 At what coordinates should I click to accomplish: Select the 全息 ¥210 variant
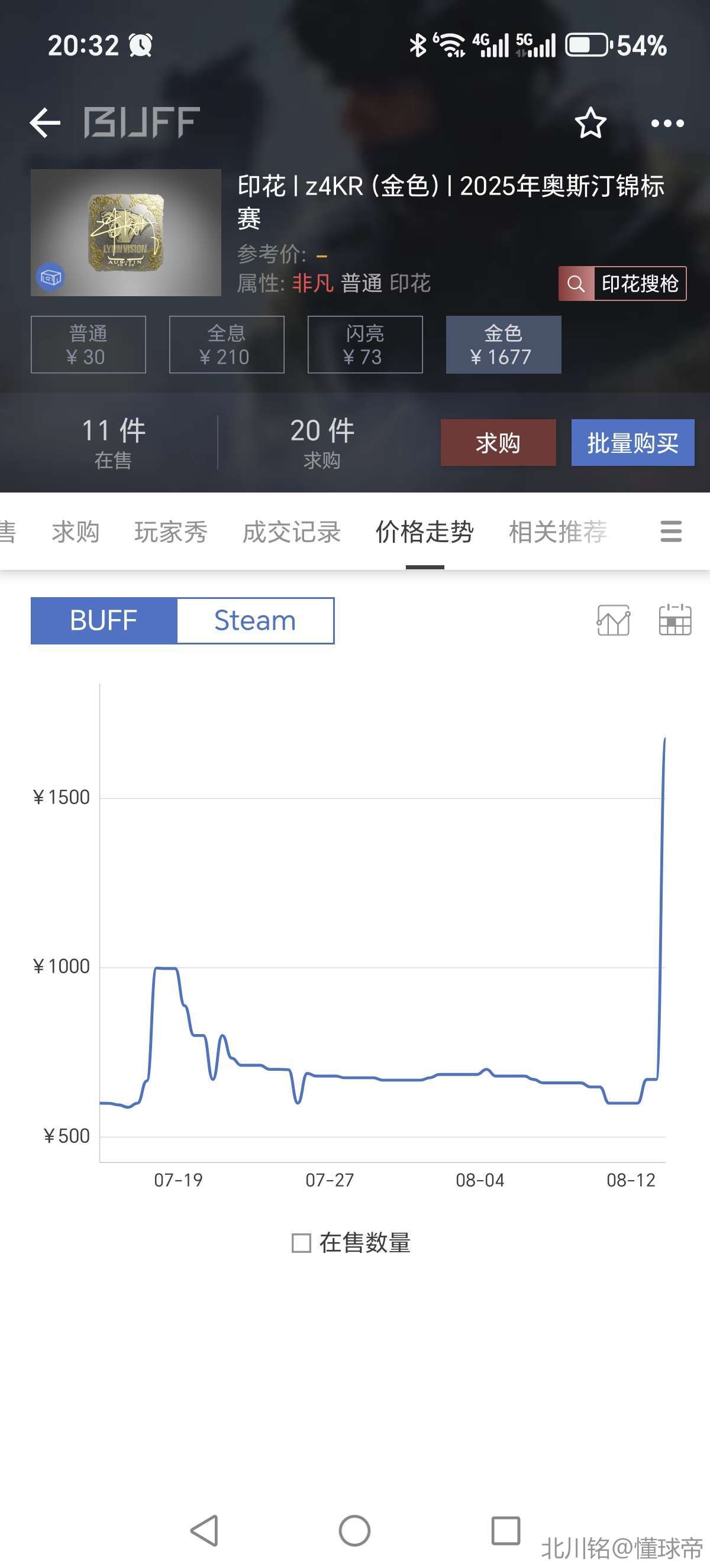[x=227, y=345]
